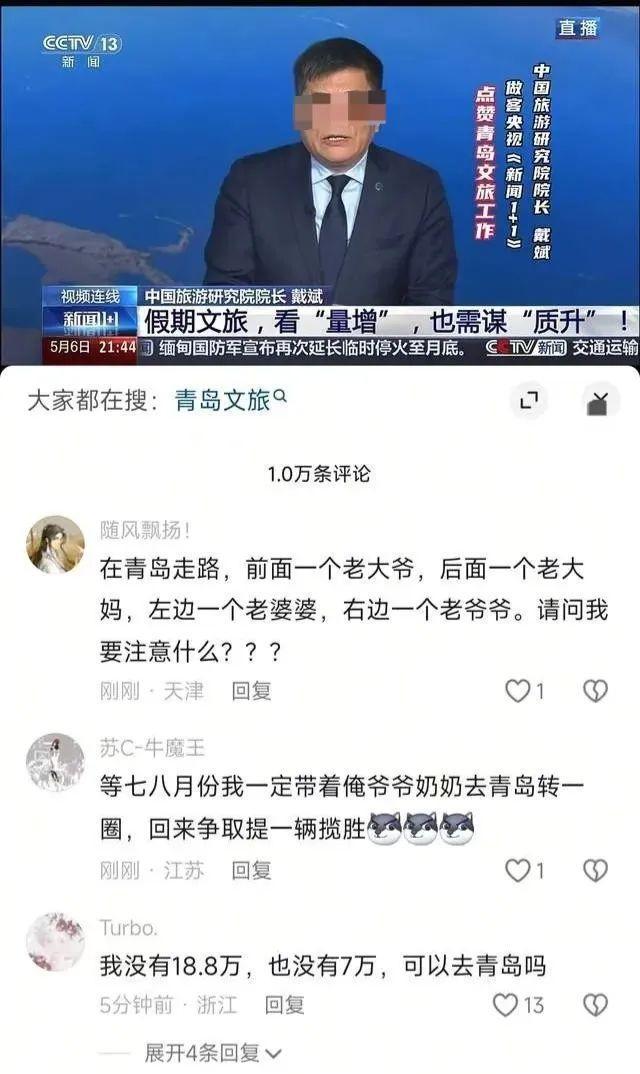Image resolution: width=640 pixels, height=1074 pixels.
Task: Reply to 苏C-牛魔王's comment
Action: 251,870
